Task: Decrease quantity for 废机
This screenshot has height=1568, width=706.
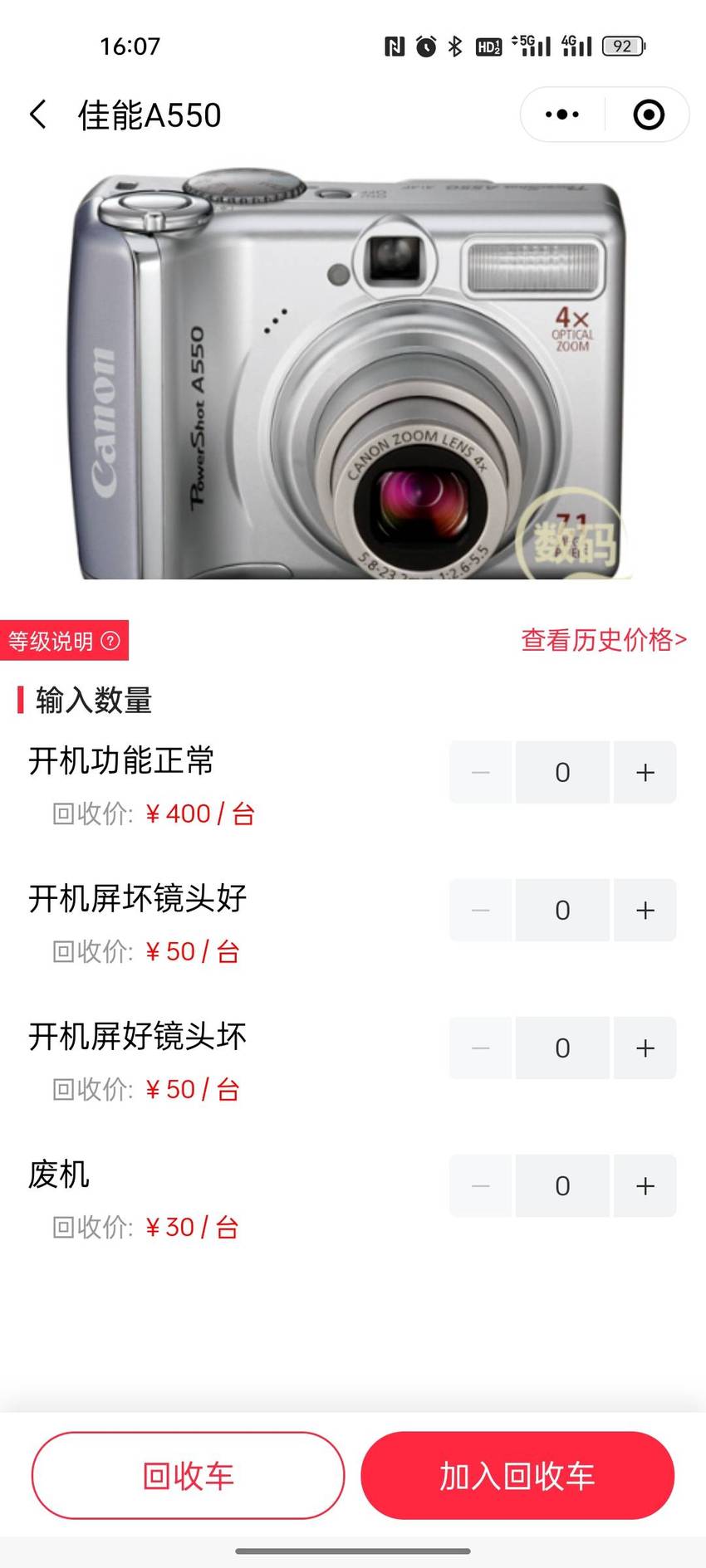Action: 480,1185
